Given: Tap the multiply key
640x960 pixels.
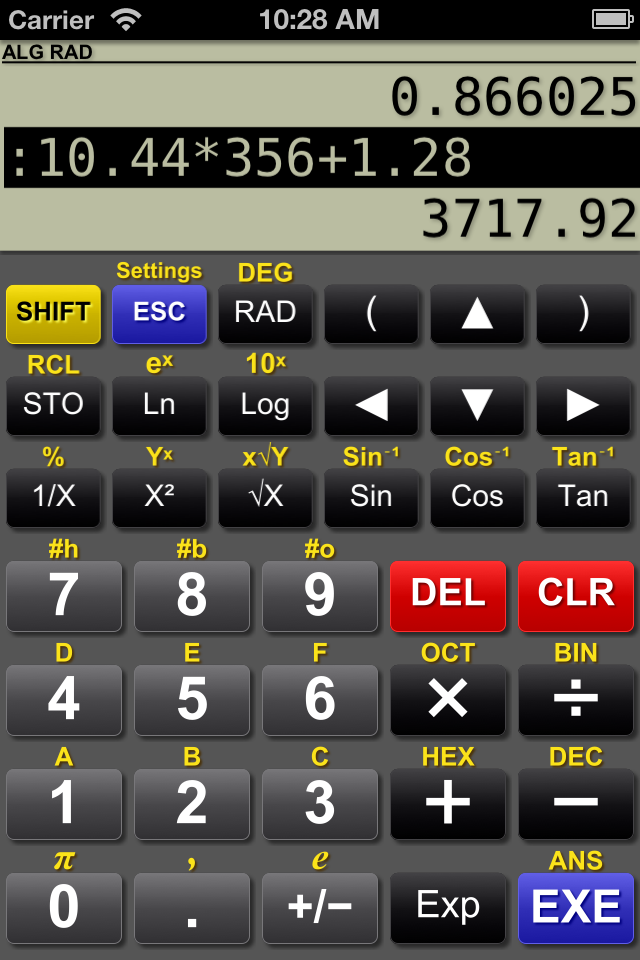Looking at the screenshot, I should pyautogui.click(x=448, y=700).
